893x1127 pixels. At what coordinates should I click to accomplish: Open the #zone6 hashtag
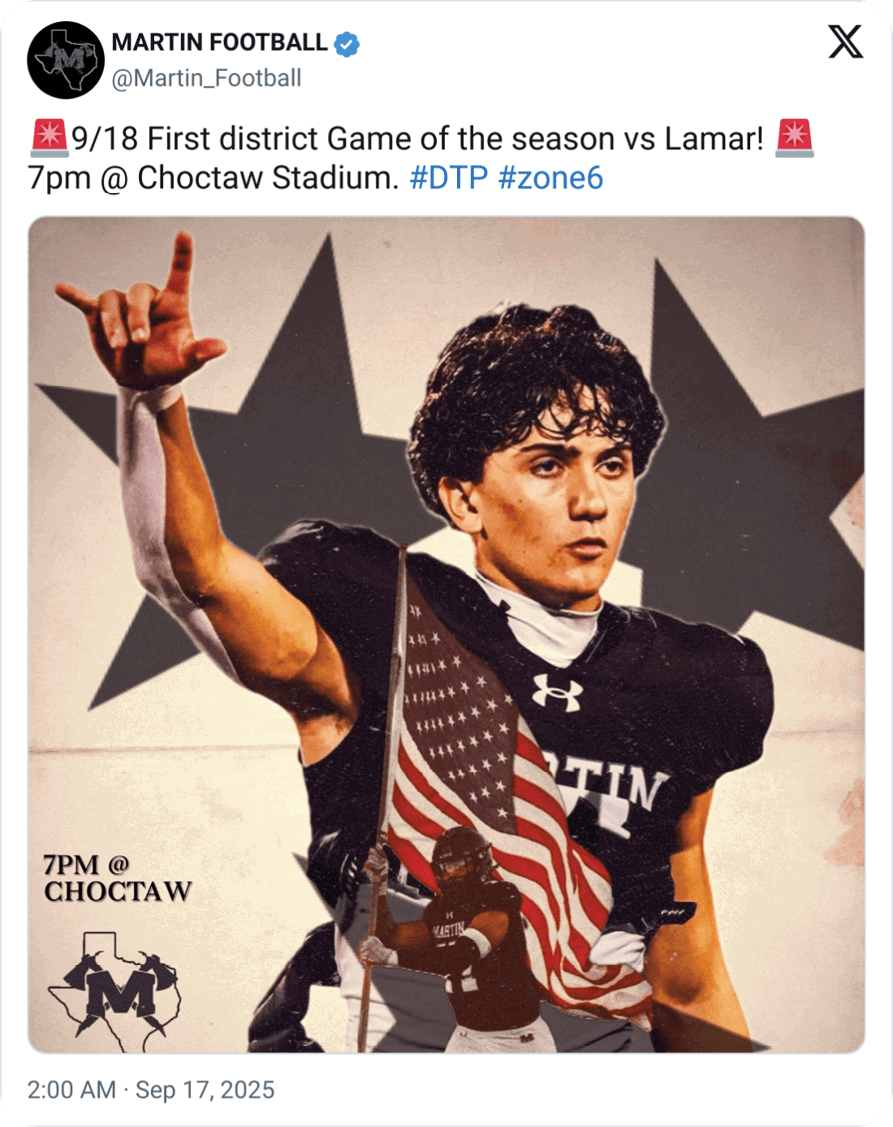click(x=550, y=178)
